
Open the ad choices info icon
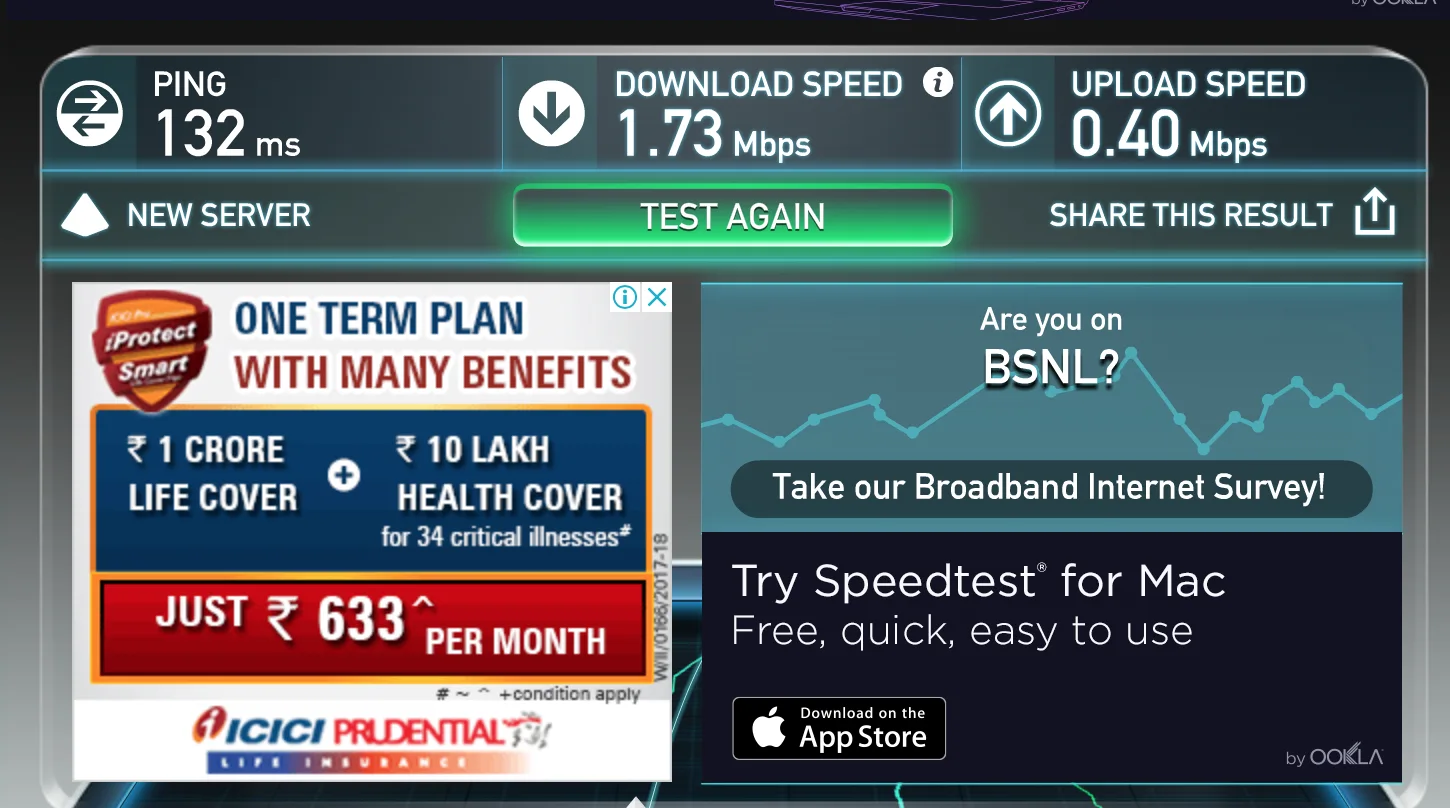tap(625, 297)
